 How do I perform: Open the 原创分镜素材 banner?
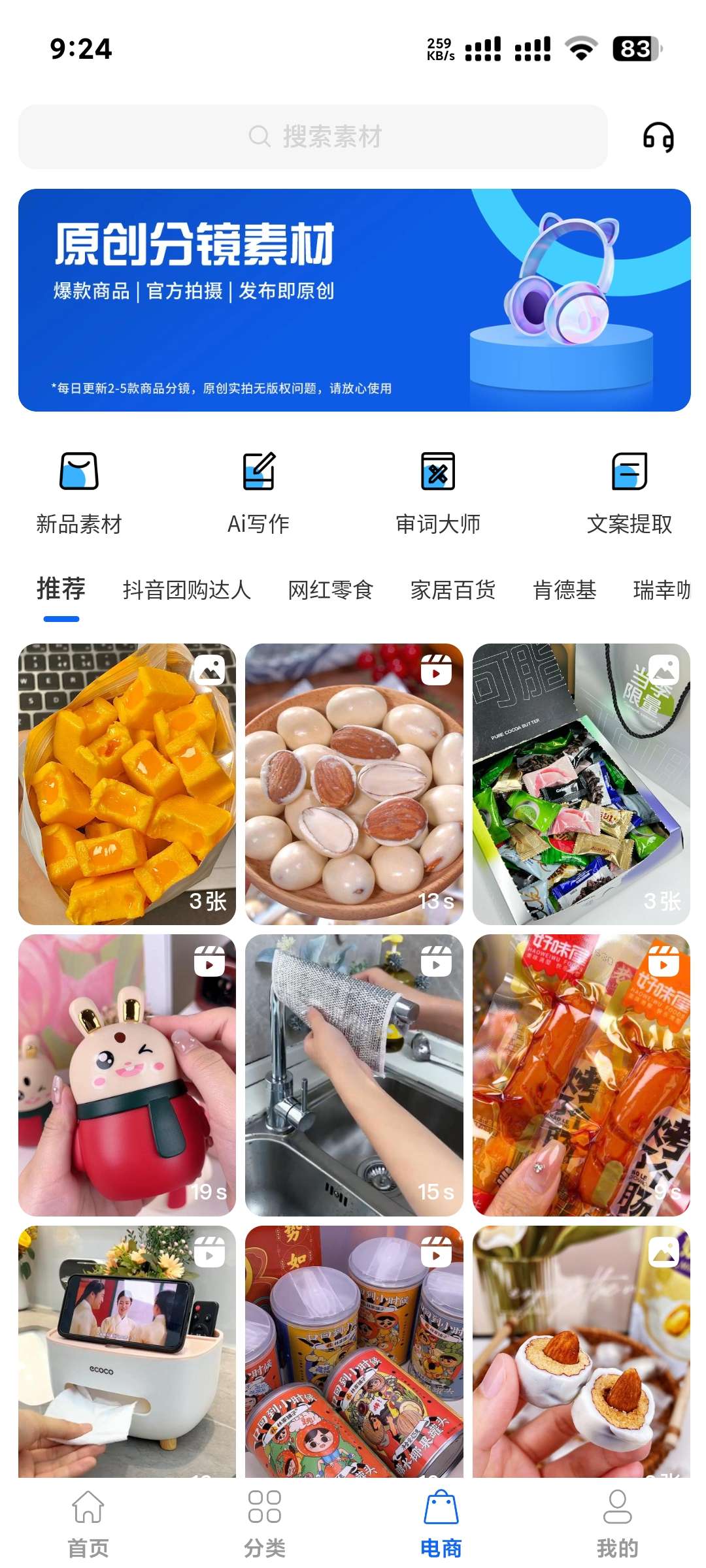pos(354,300)
